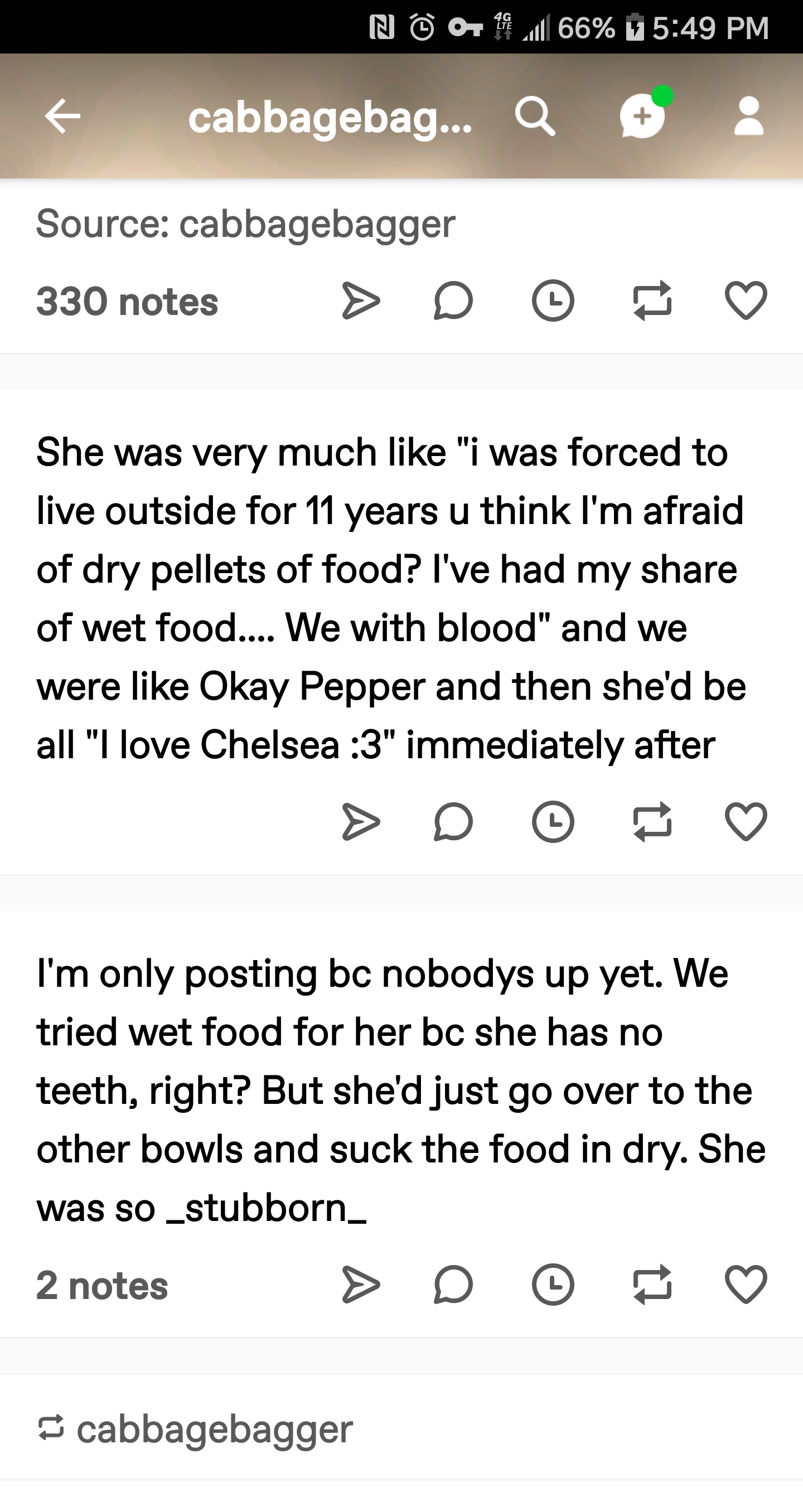
Task: Start a new message to this blog
Action: click(x=644, y=114)
